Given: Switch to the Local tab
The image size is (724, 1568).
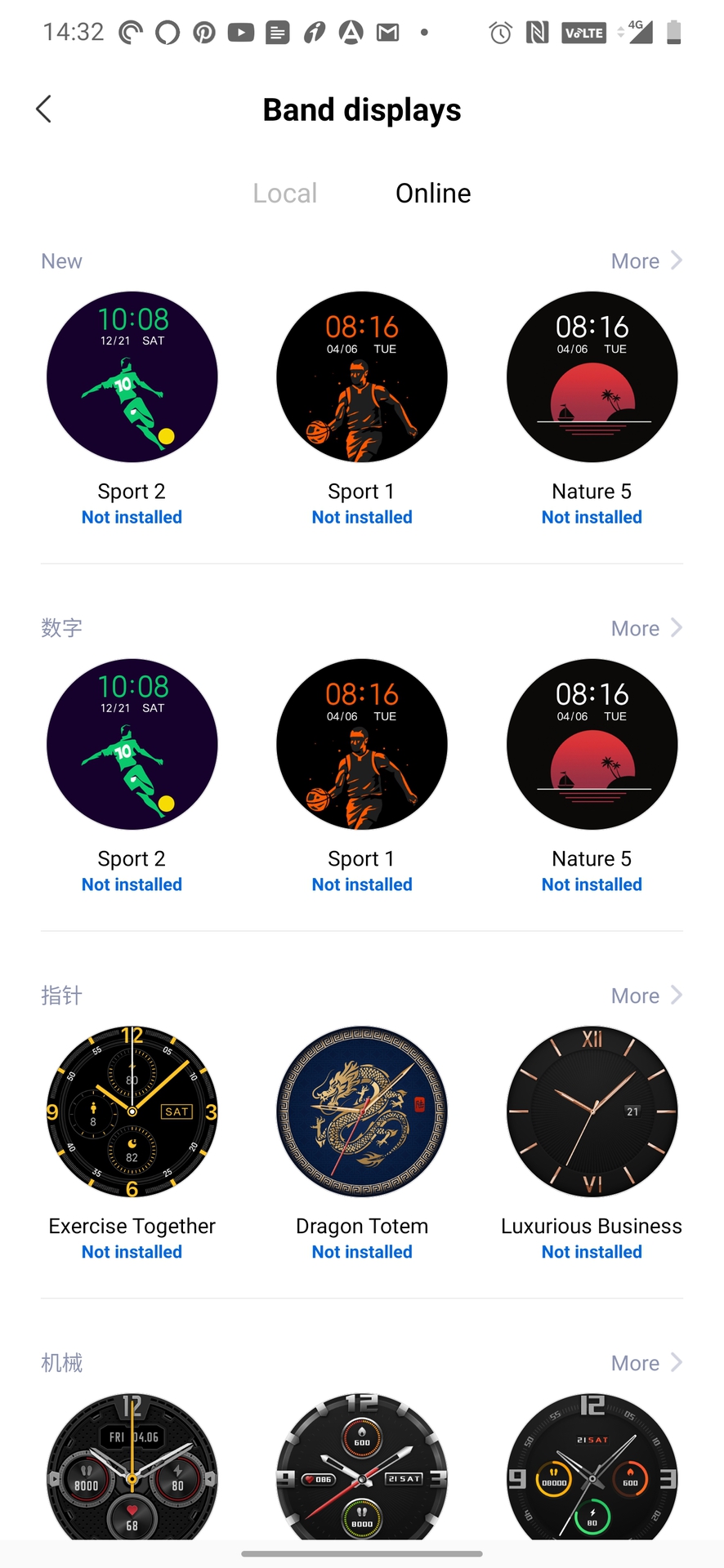Looking at the screenshot, I should pyautogui.click(x=284, y=194).
